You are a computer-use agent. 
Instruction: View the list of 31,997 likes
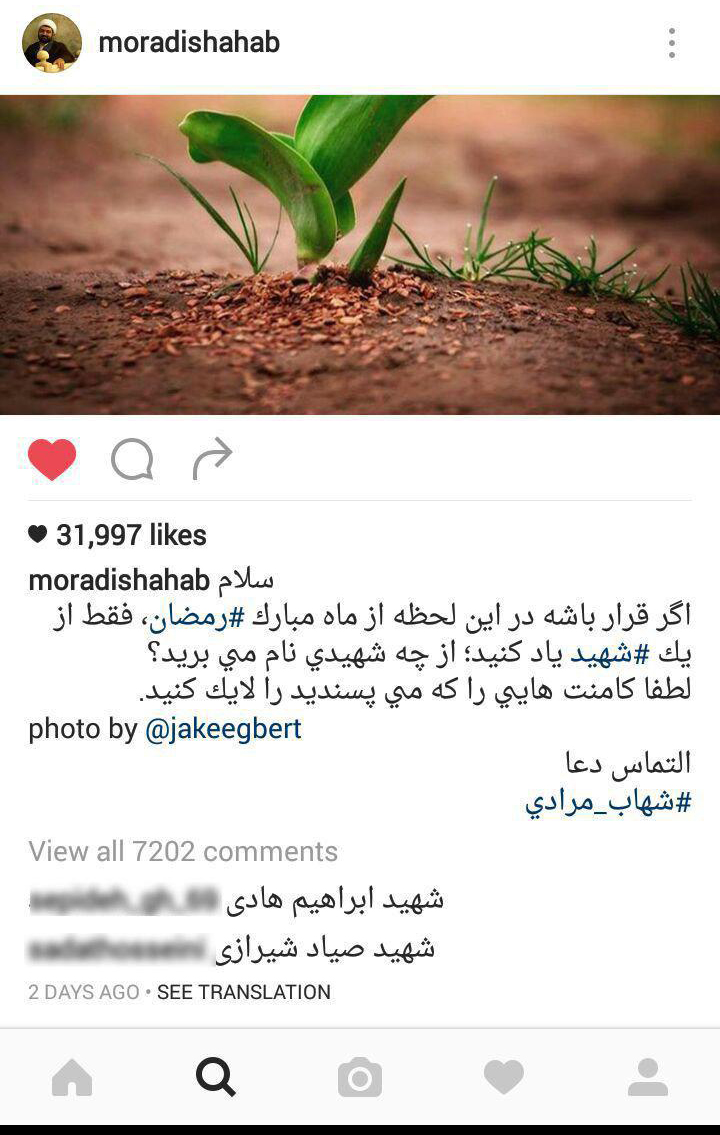point(130,535)
